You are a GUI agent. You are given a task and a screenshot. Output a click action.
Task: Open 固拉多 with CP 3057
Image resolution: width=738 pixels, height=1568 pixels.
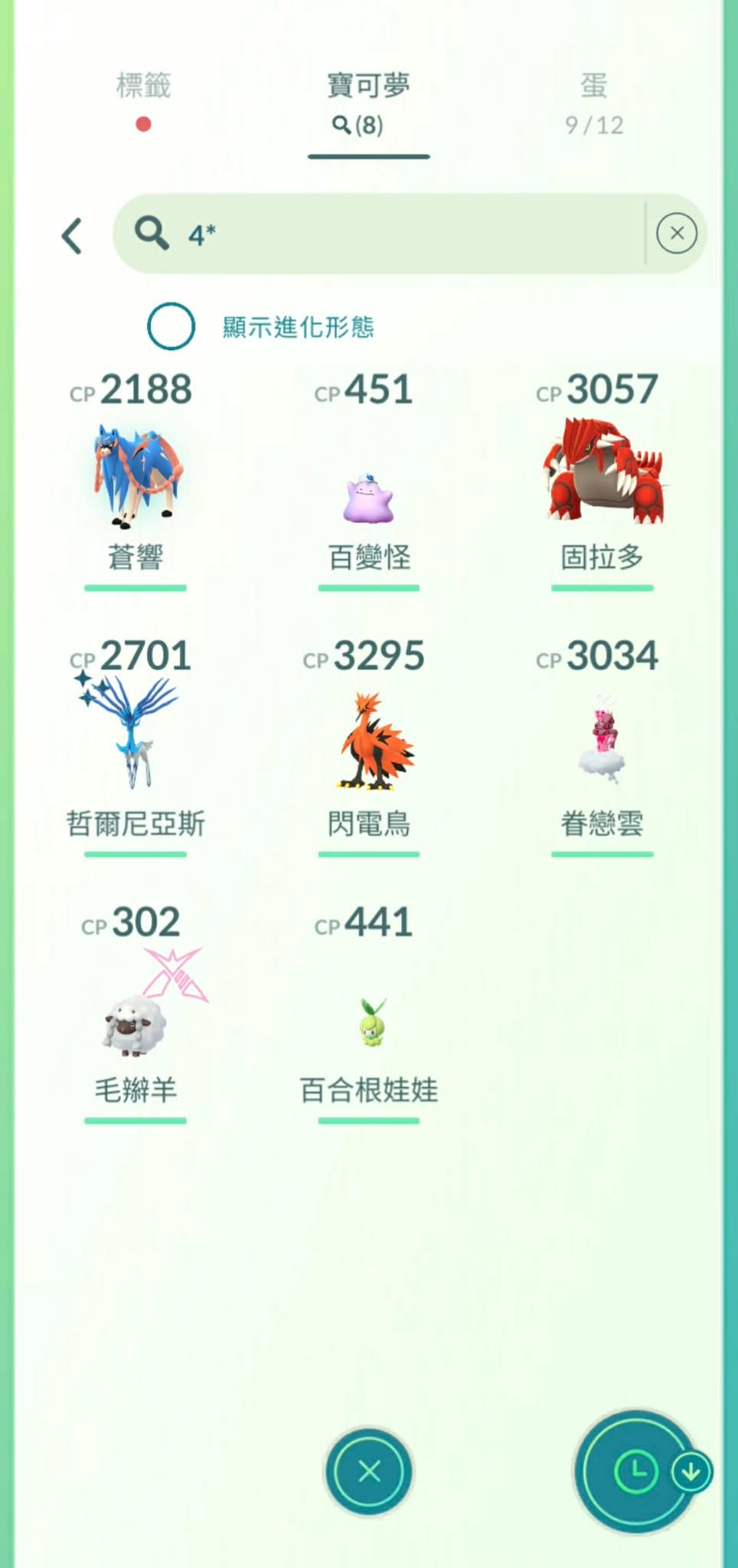click(602, 479)
